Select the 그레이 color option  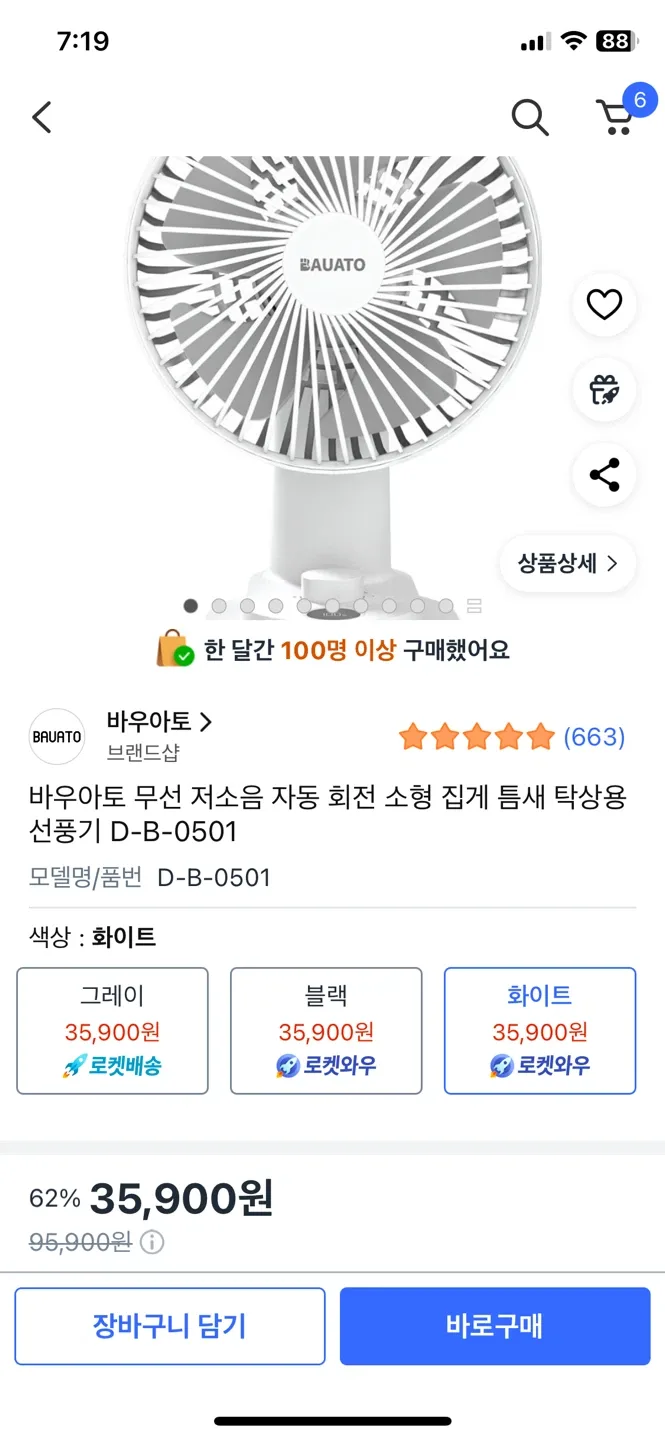coord(112,1030)
